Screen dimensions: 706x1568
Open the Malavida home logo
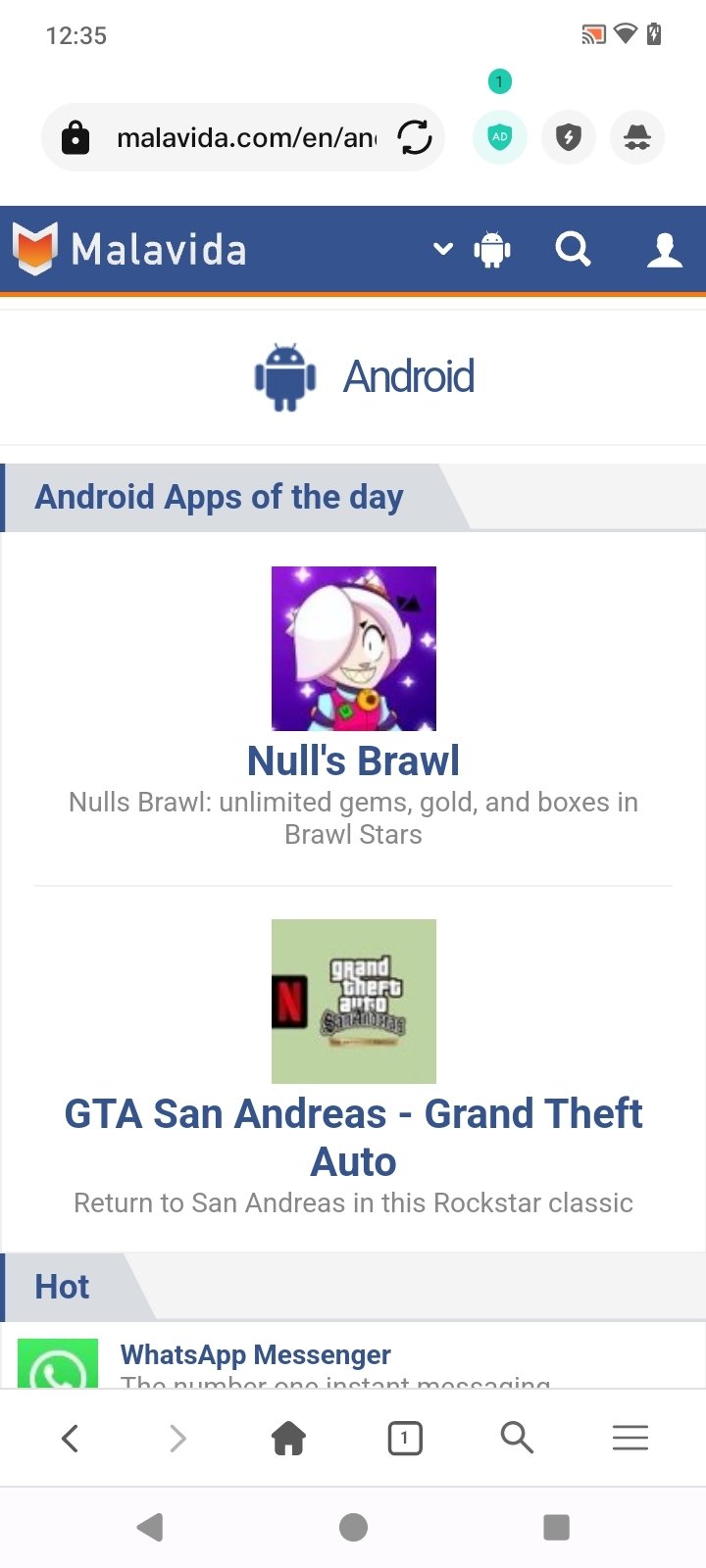(x=129, y=249)
